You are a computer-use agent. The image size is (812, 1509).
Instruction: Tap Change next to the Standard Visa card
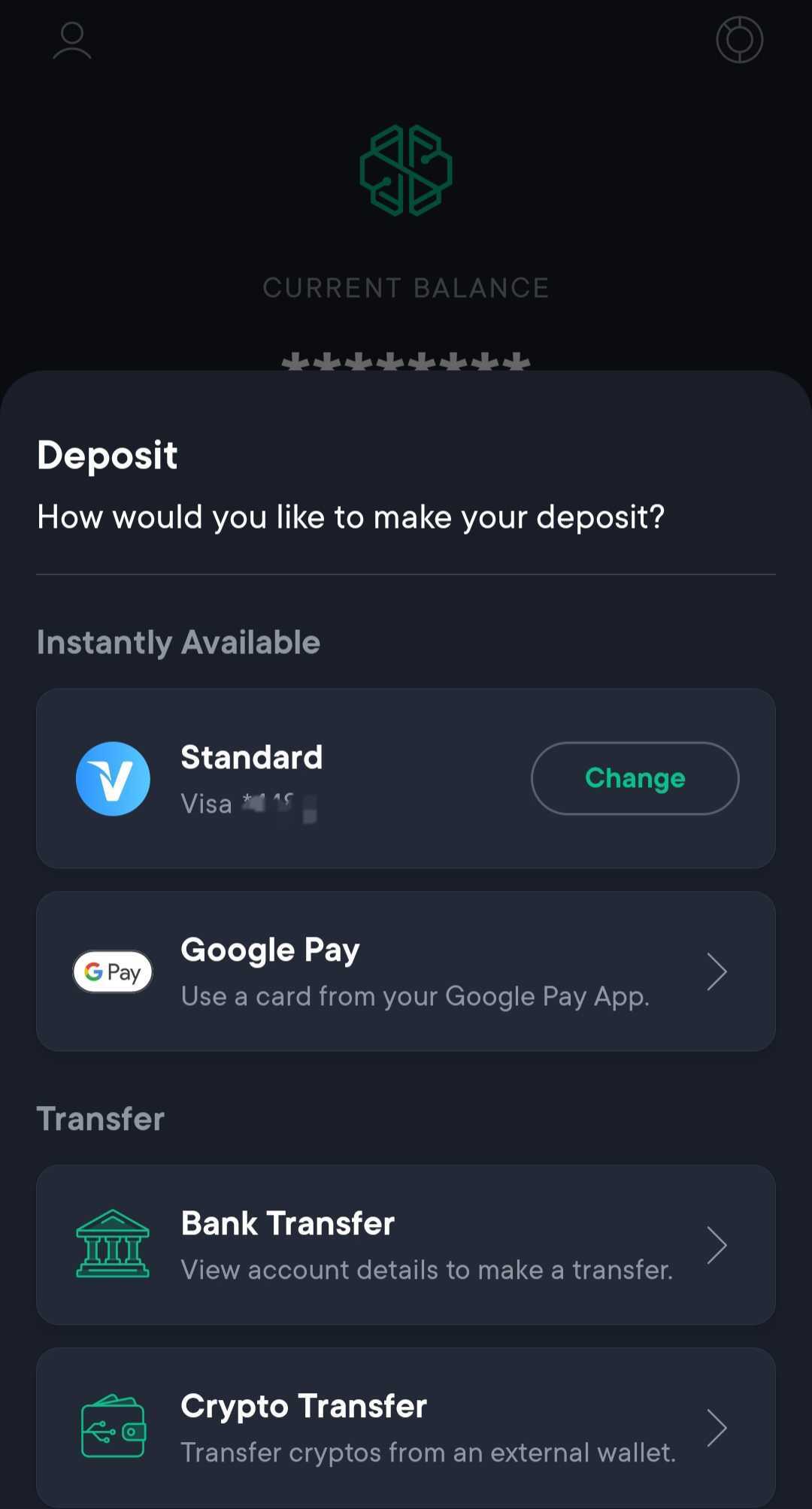635,778
